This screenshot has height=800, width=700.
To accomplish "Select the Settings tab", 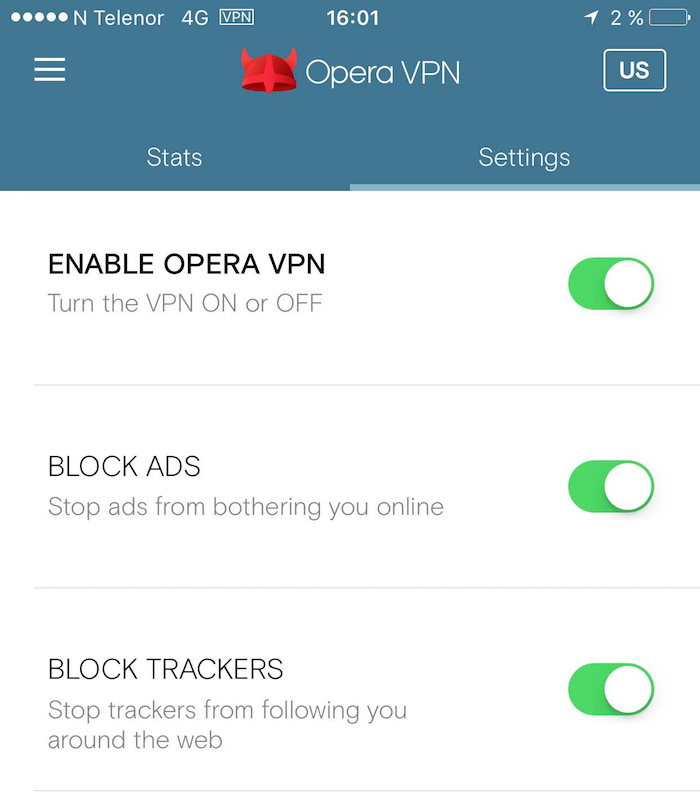I will coord(524,158).
